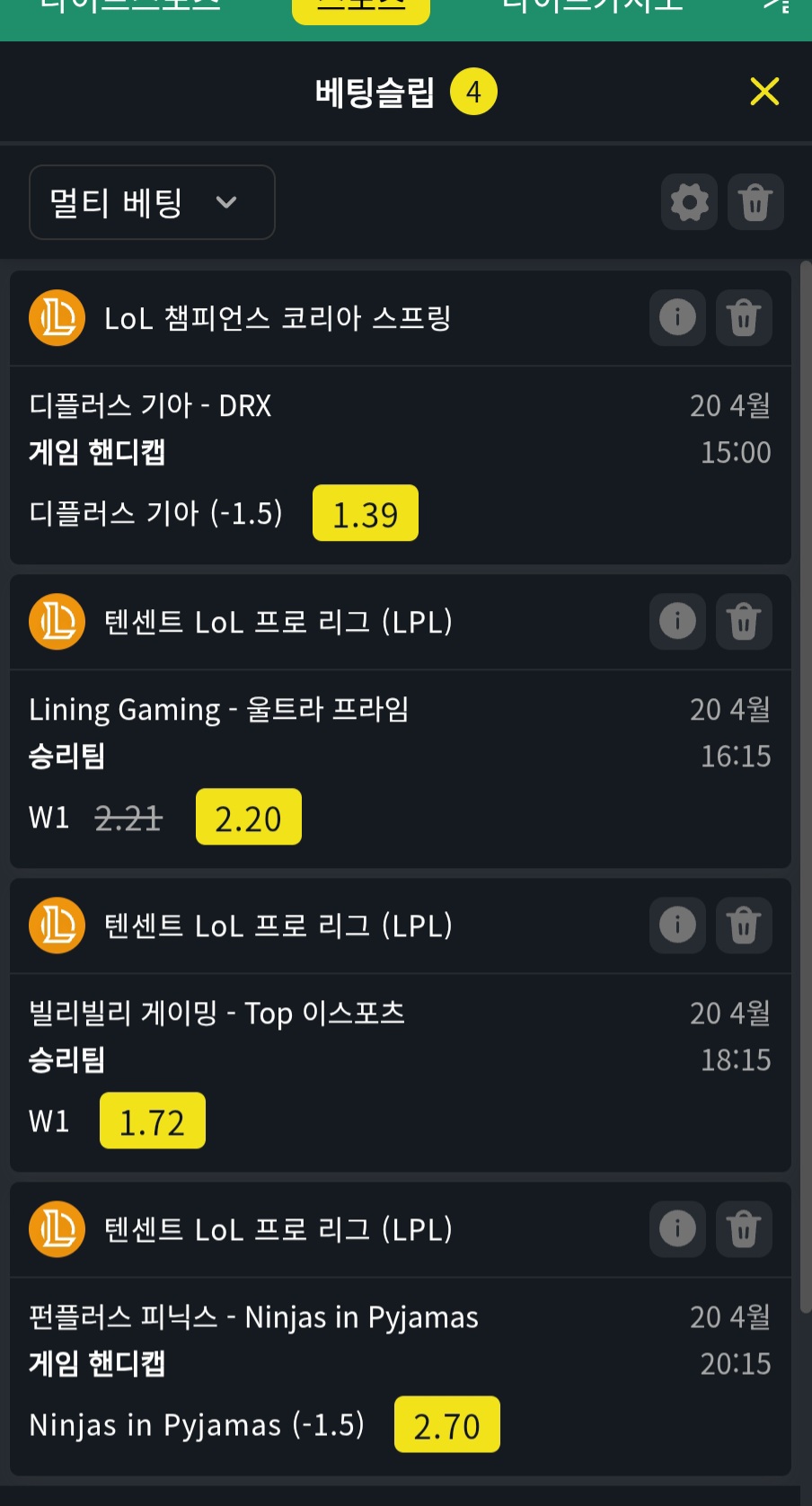Show info for Lining Gaming - 울트라 프라임 bet

(x=677, y=621)
